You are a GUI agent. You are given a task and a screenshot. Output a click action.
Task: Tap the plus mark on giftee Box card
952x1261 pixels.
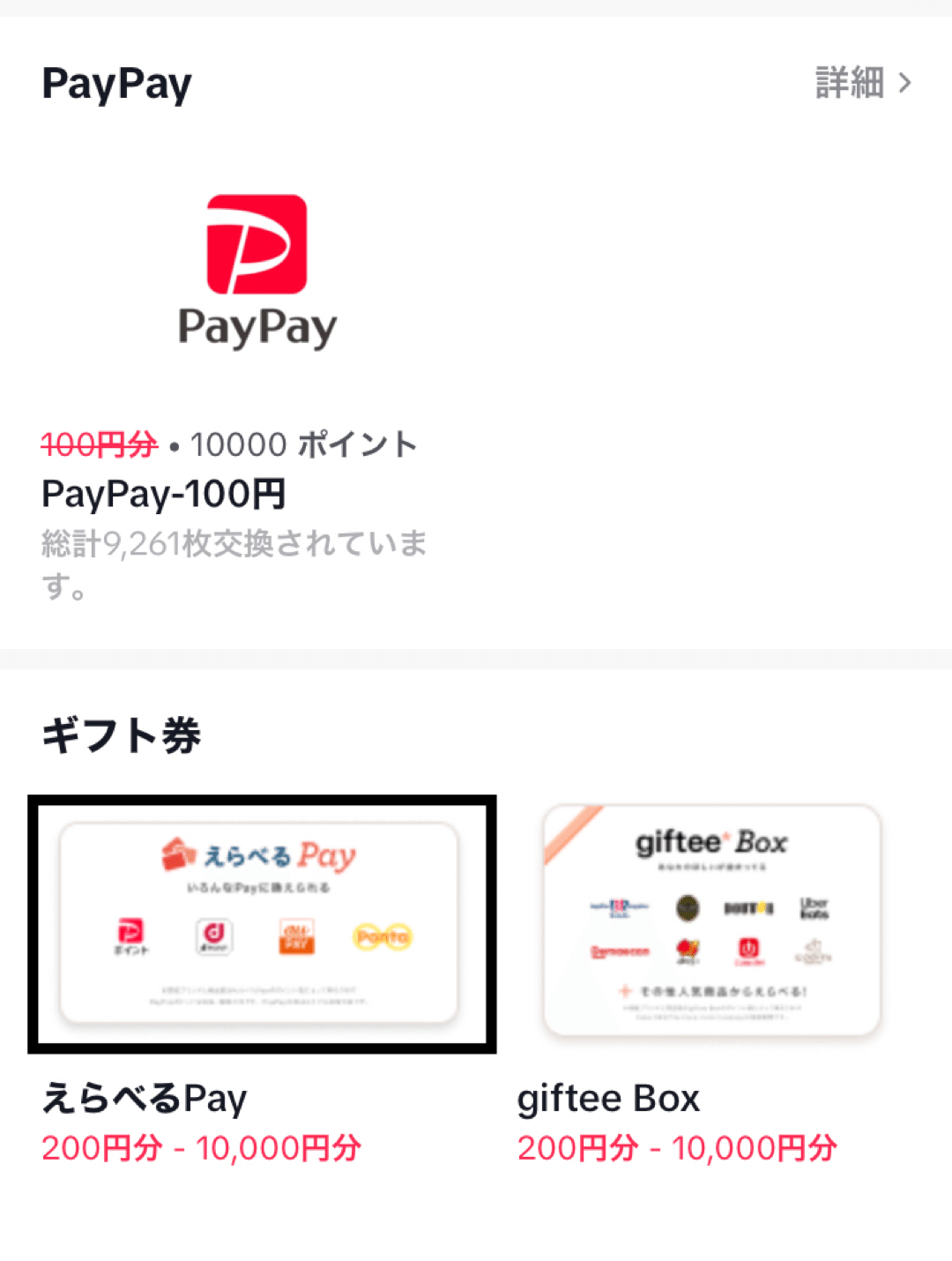coord(623,991)
